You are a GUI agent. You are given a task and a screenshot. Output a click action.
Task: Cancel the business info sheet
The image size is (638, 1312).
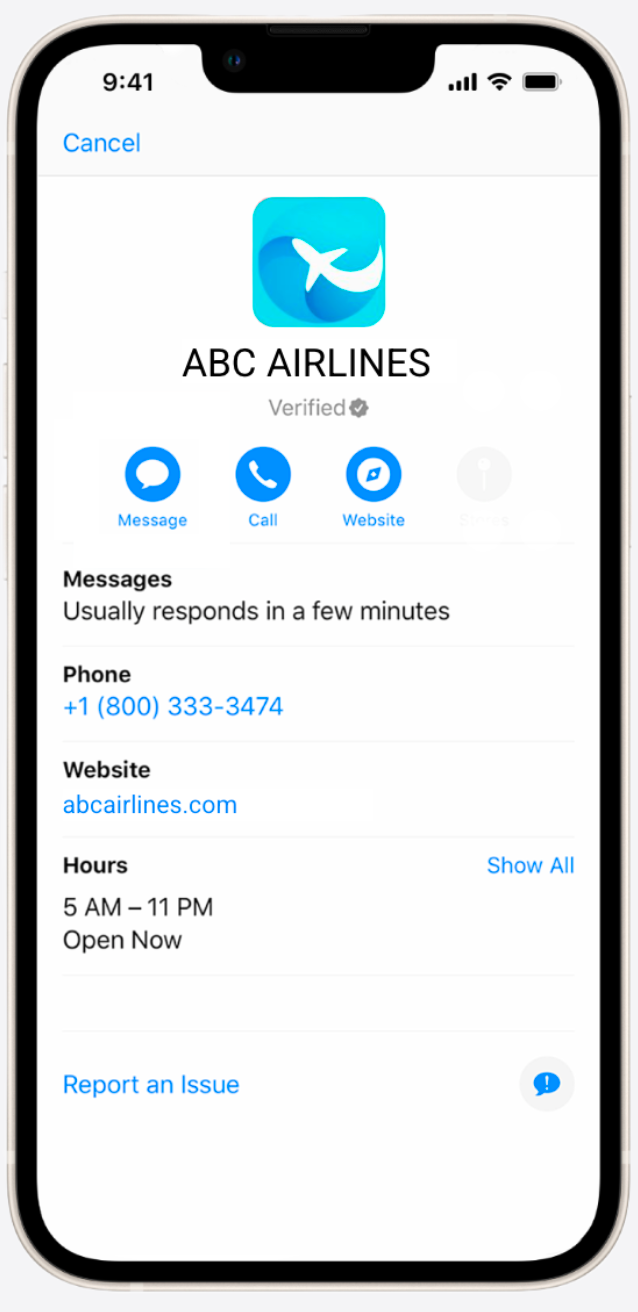(x=101, y=143)
